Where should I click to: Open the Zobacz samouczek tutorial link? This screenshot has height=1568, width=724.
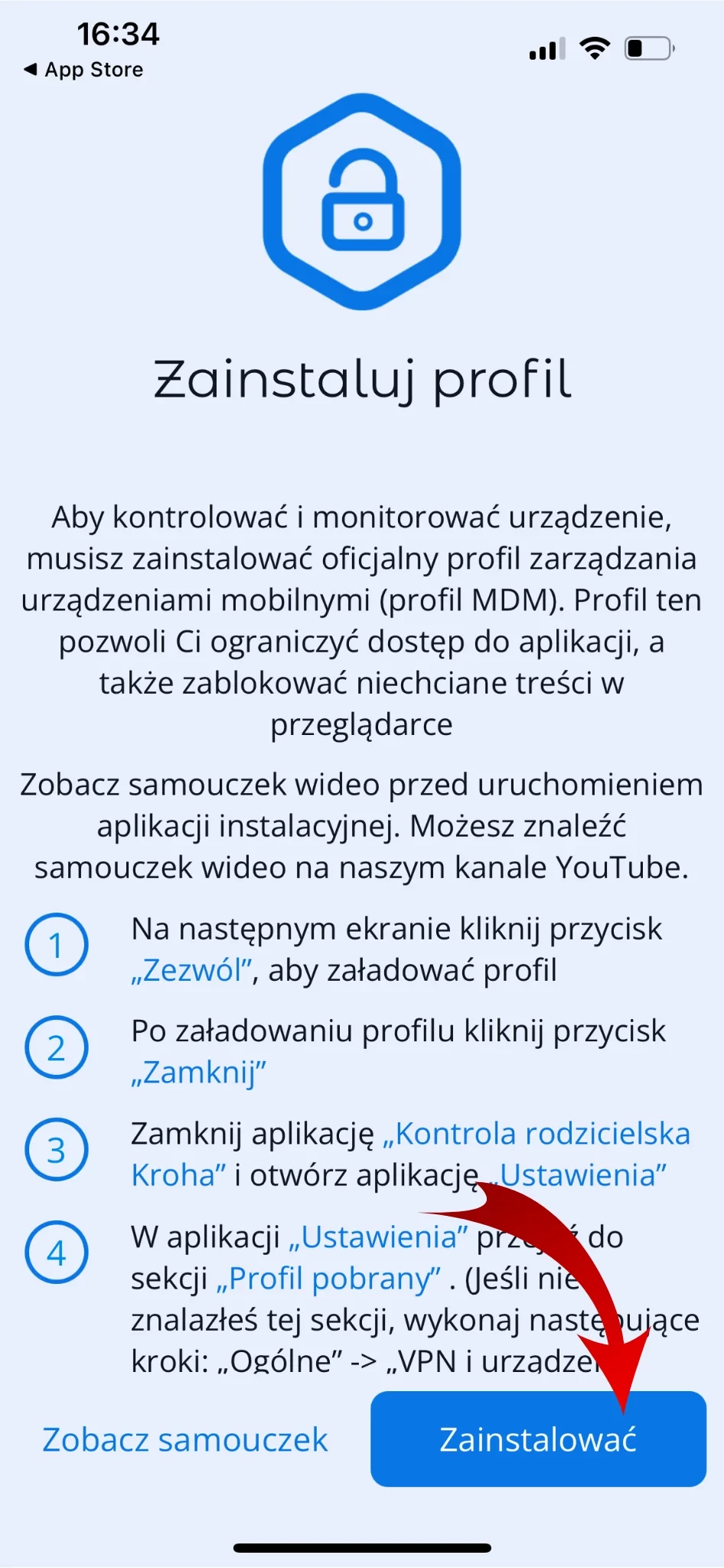point(184,1439)
